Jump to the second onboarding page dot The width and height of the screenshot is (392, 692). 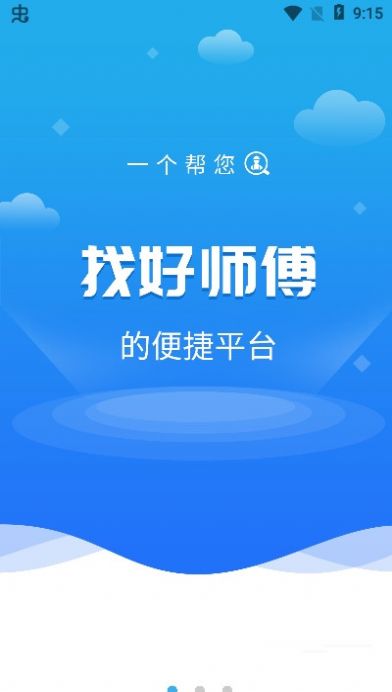tap(200, 689)
